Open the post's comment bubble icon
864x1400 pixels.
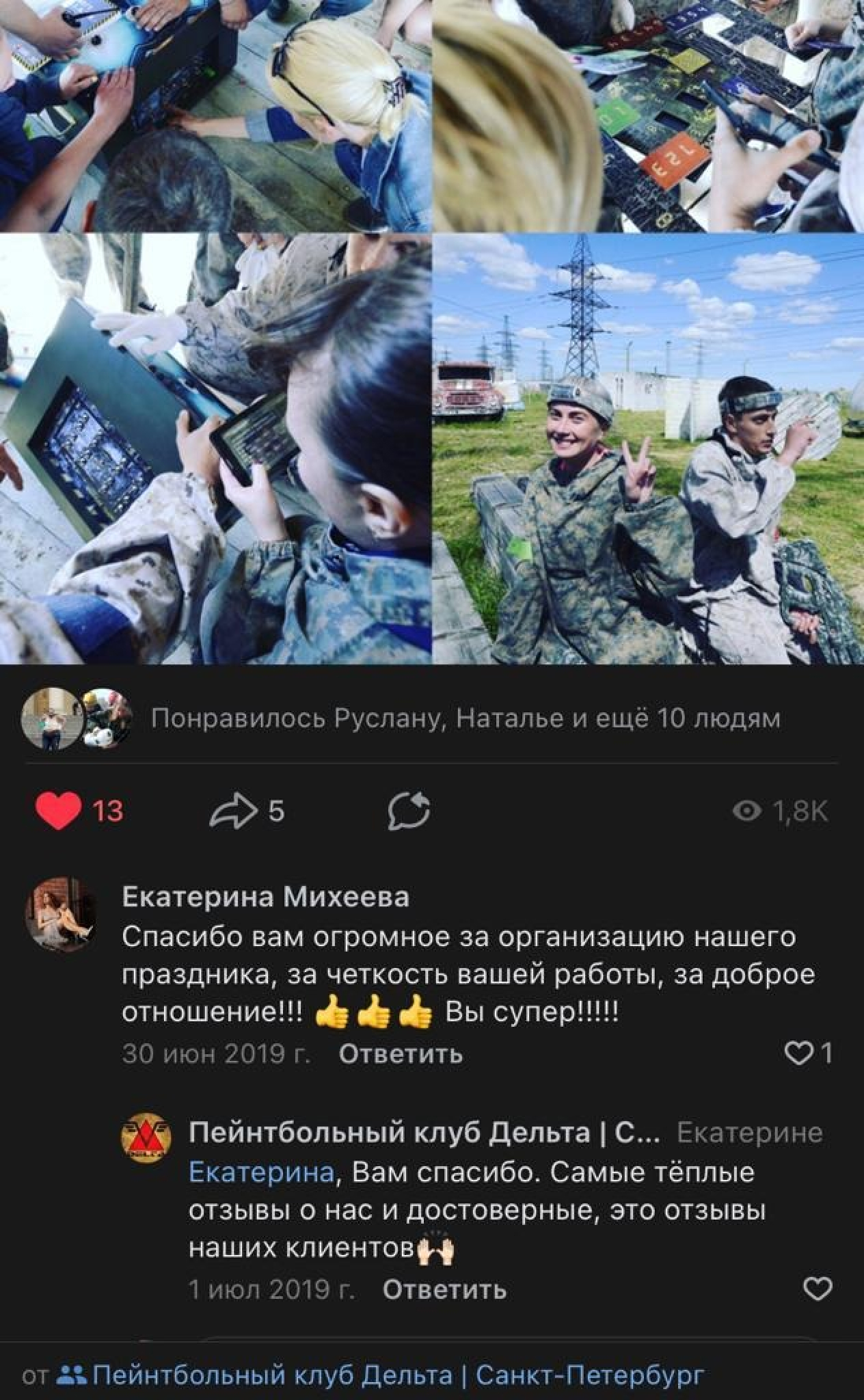point(409,811)
